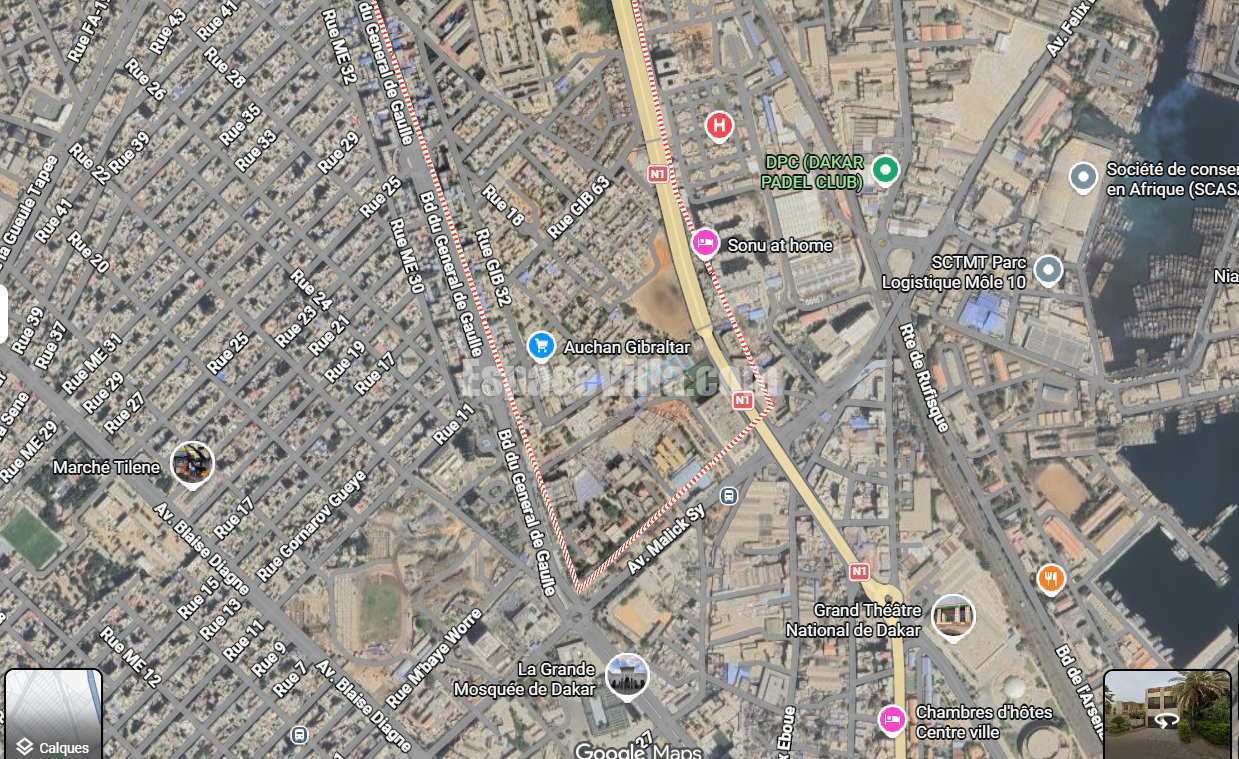
Task: Select the Auchan Gibraltar shopping marker
Action: [x=541, y=346]
